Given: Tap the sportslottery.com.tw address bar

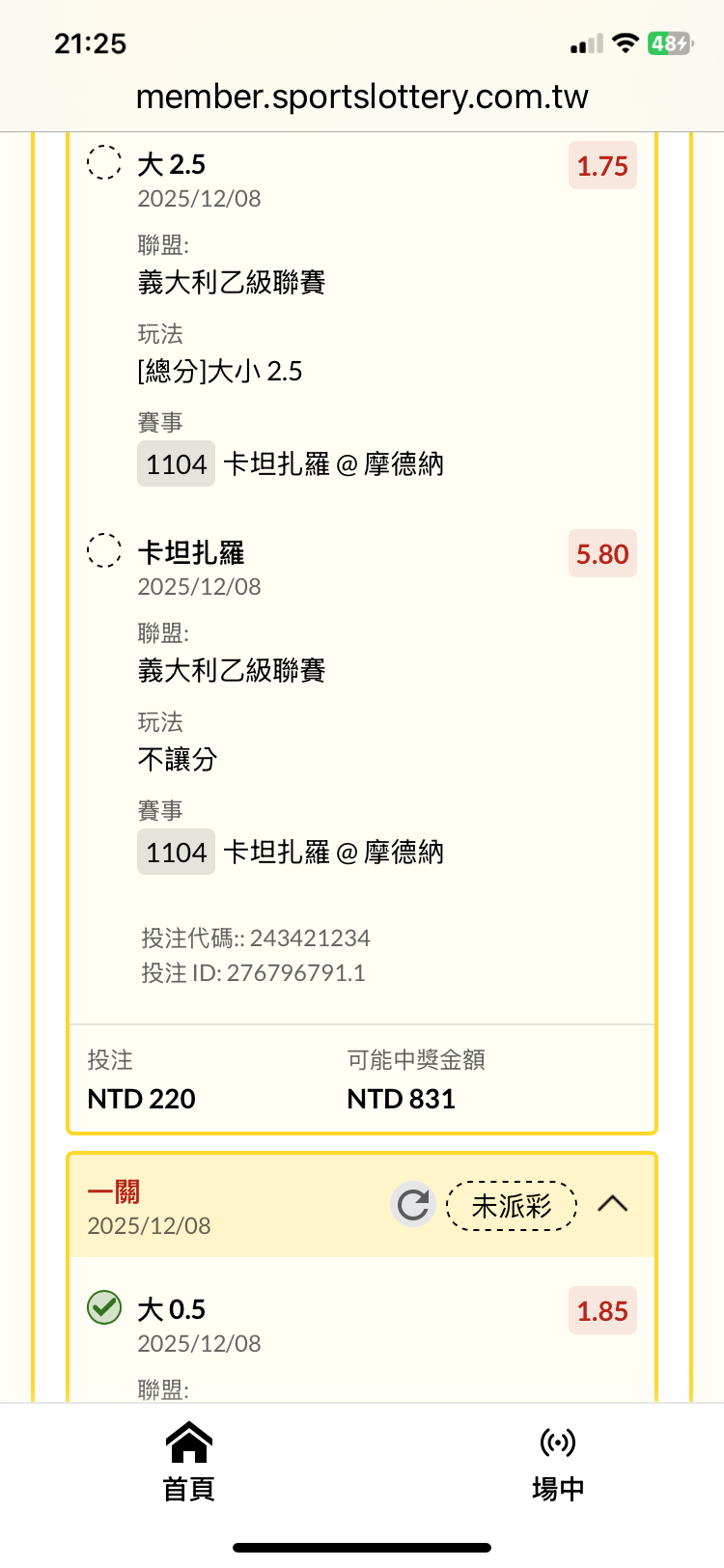Looking at the screenshot, I should [362, 97].
